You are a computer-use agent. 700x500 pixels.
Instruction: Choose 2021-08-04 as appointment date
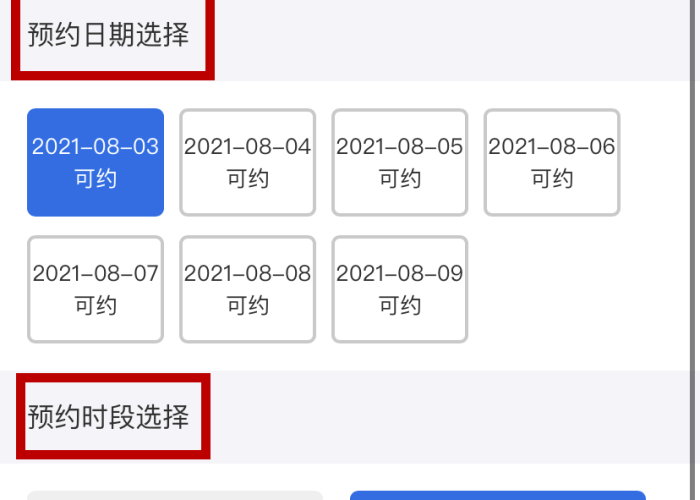247,162
